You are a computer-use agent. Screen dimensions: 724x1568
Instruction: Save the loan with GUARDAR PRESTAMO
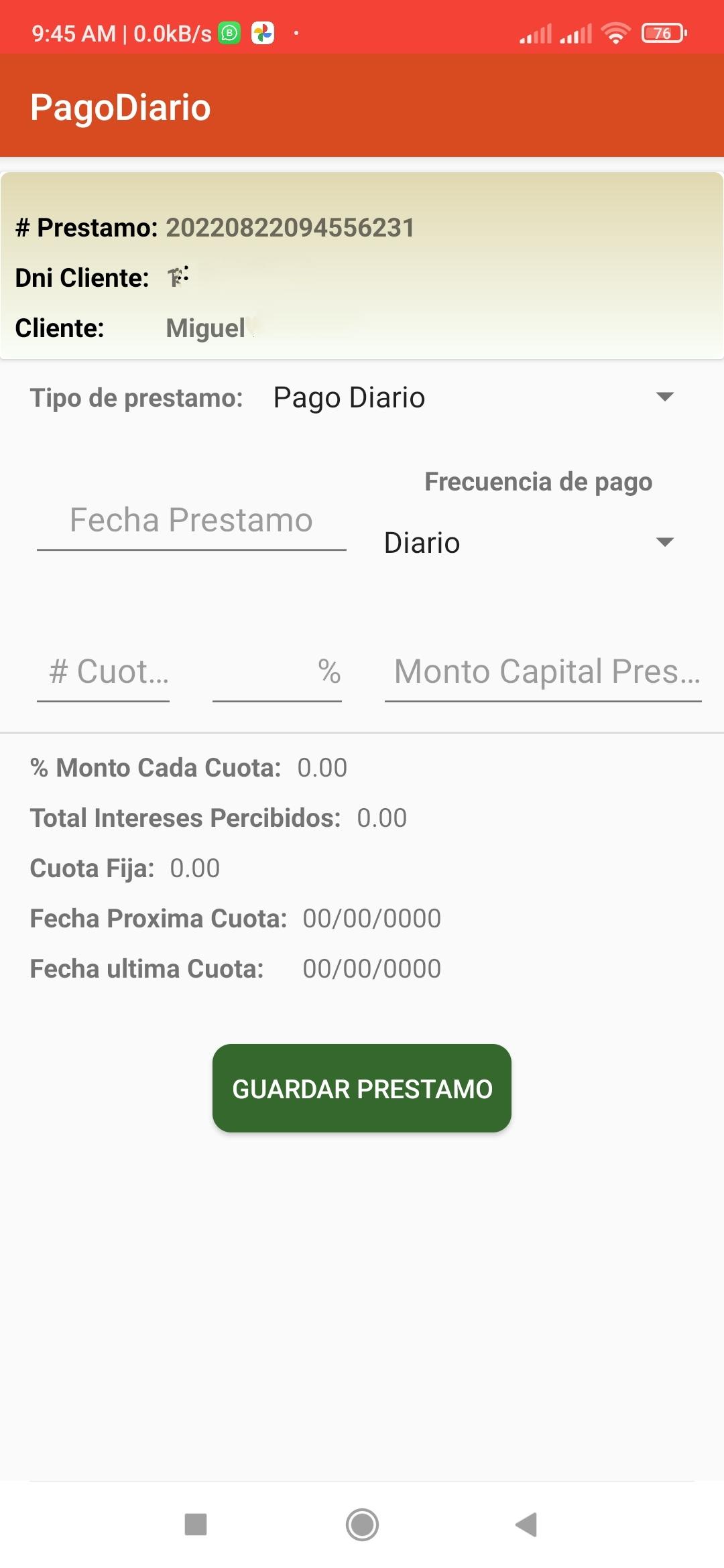[x=362, y=1088]
